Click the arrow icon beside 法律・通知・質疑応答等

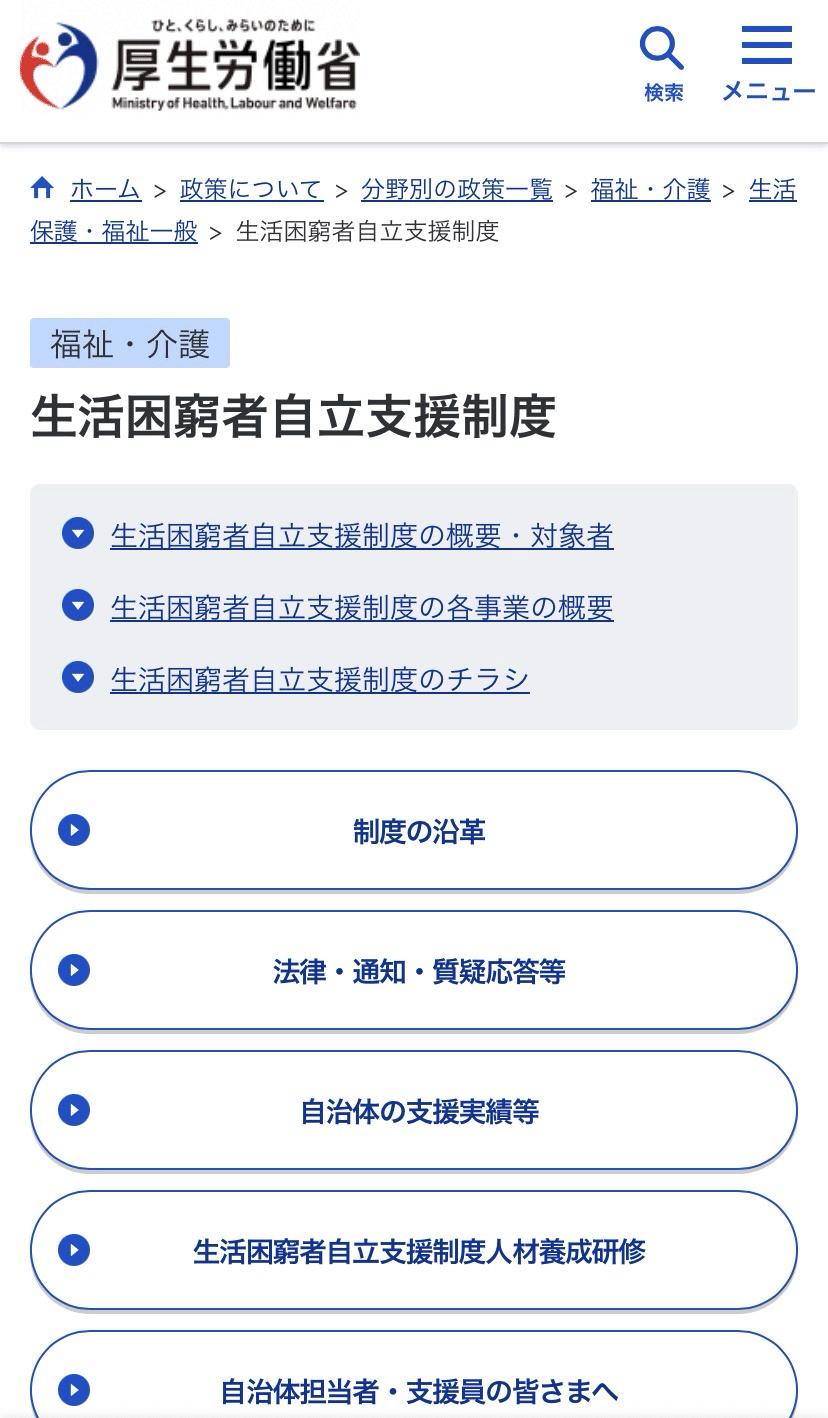72,970
